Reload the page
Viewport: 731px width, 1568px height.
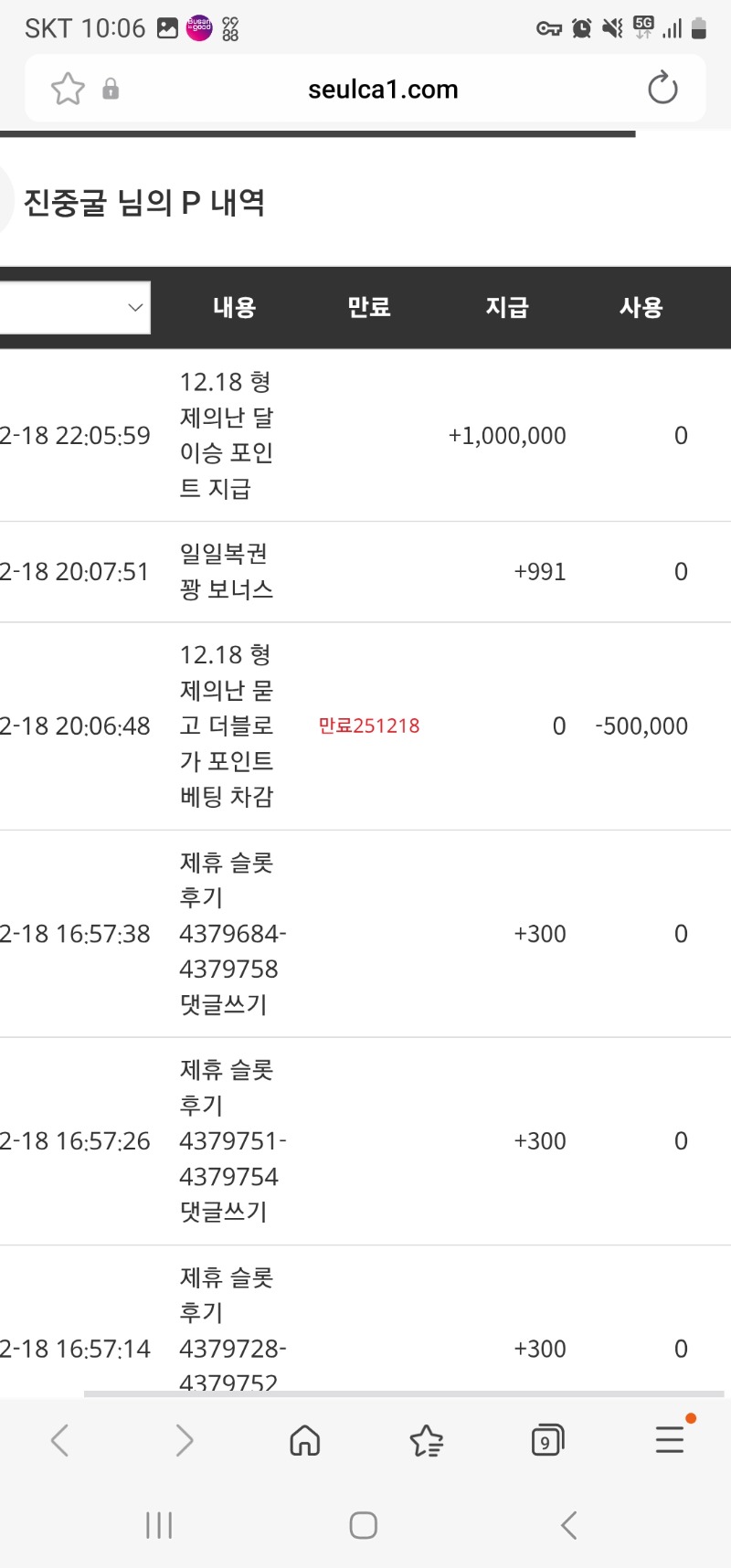tap(662, 89)
